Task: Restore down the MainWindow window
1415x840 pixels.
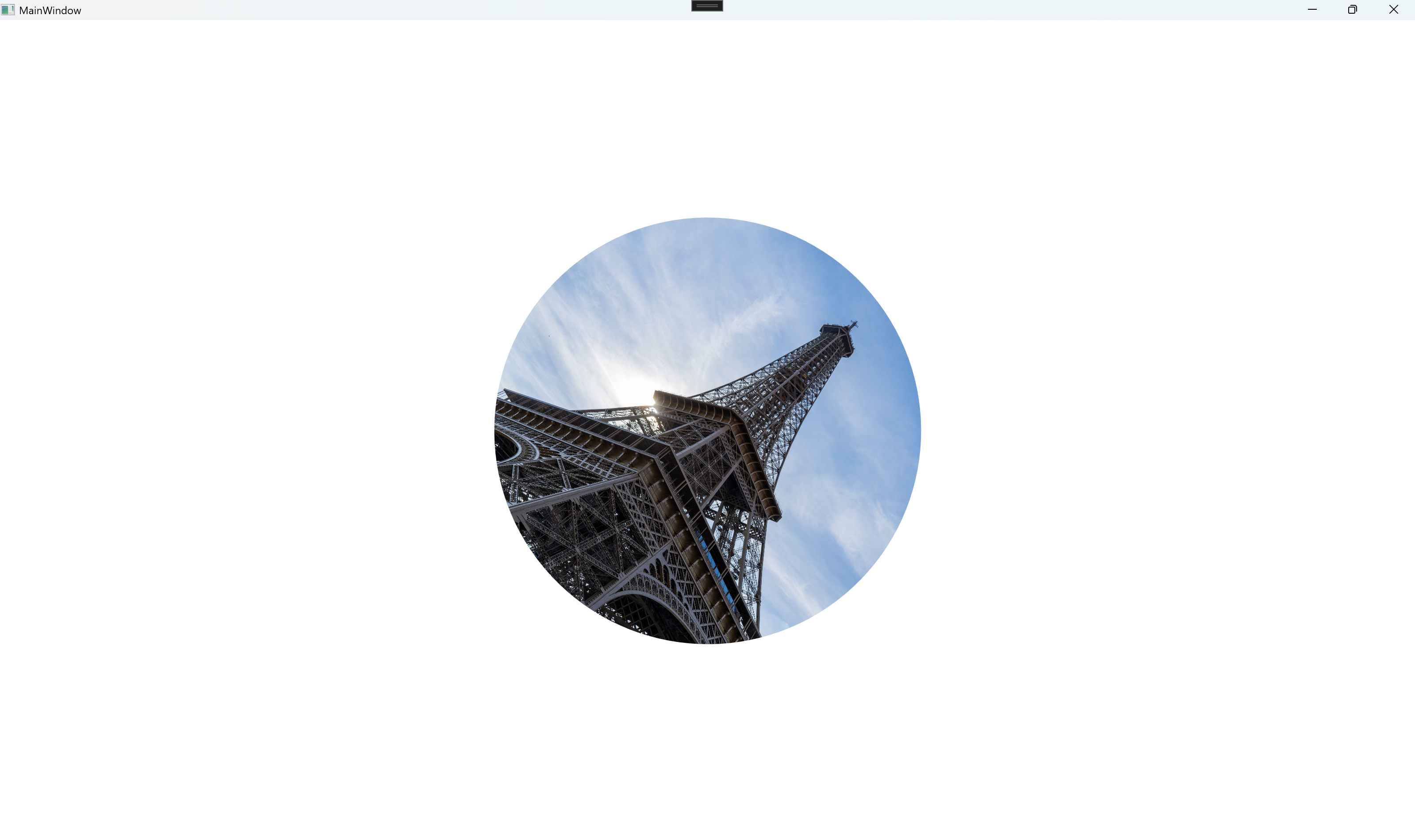Action: coord(1352,10)
